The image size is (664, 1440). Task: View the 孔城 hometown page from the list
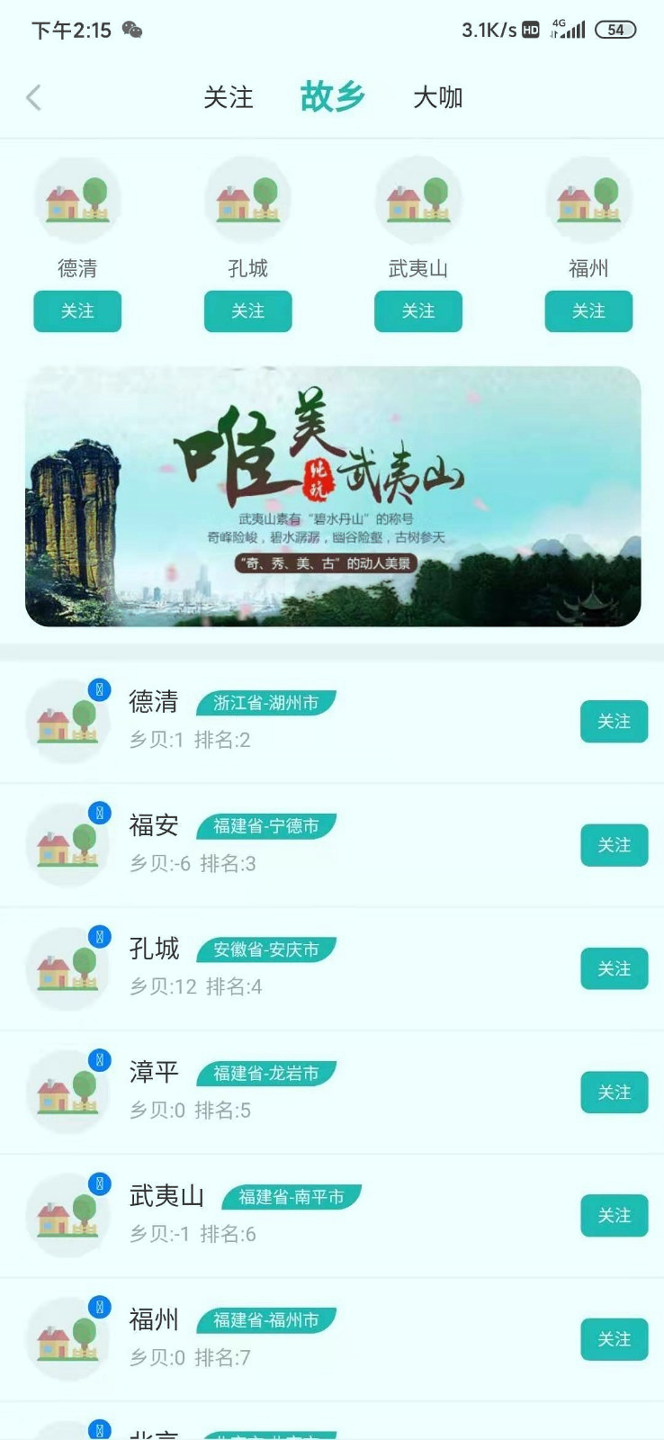pos(300,969)
